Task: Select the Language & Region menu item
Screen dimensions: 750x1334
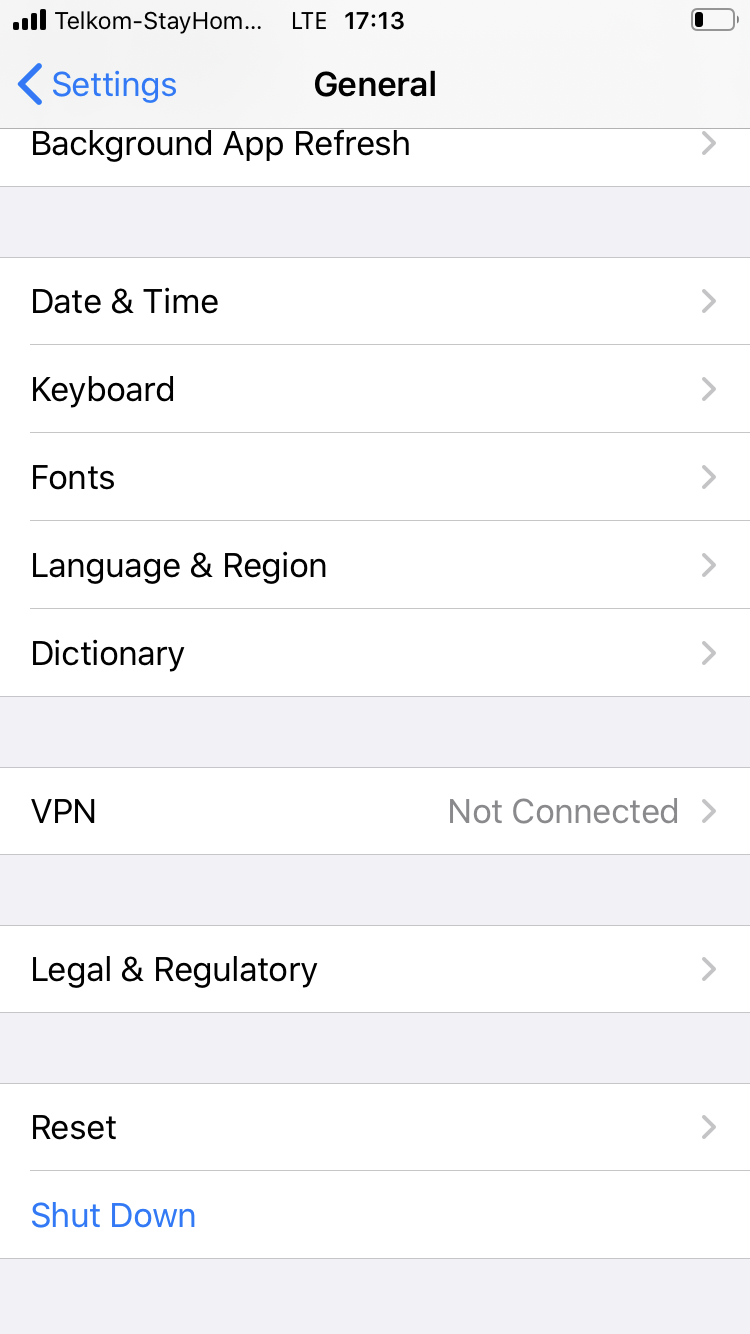Action: click(179, 565)
